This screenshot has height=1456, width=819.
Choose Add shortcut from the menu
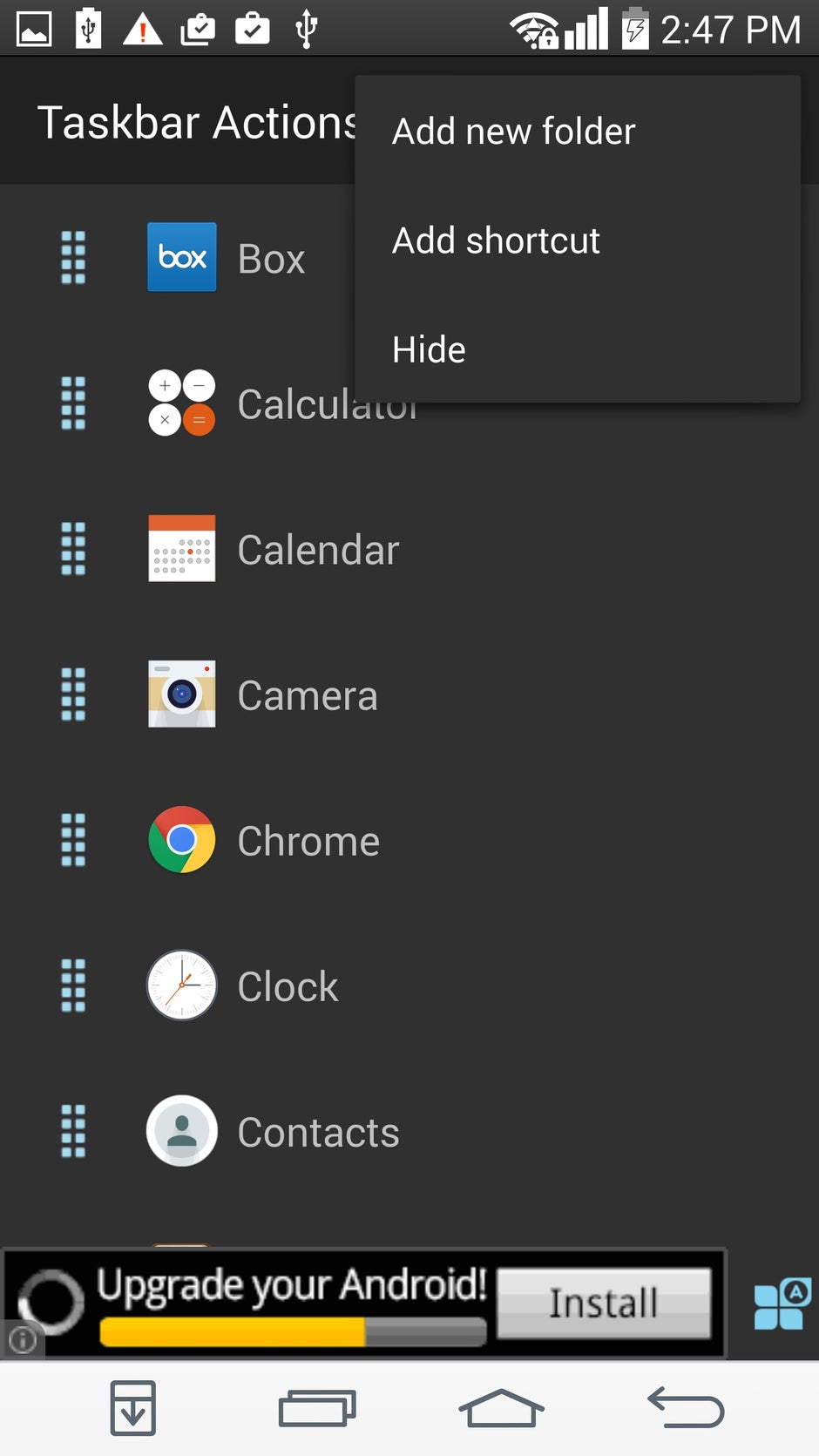tap(496, 240)
